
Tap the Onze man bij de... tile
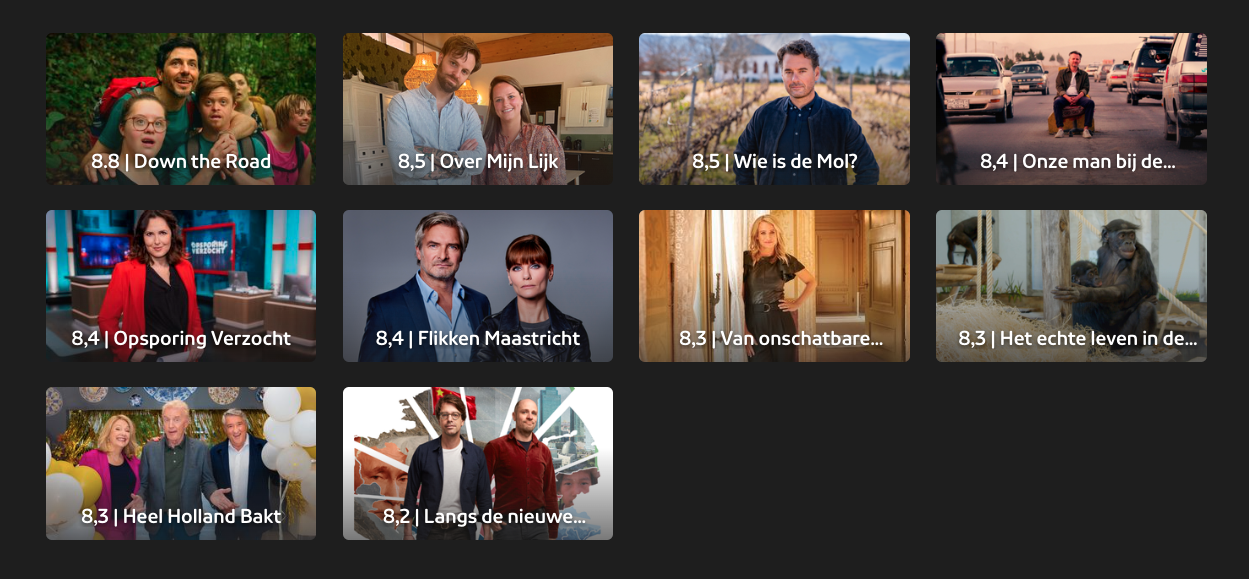coord(1071,109)
